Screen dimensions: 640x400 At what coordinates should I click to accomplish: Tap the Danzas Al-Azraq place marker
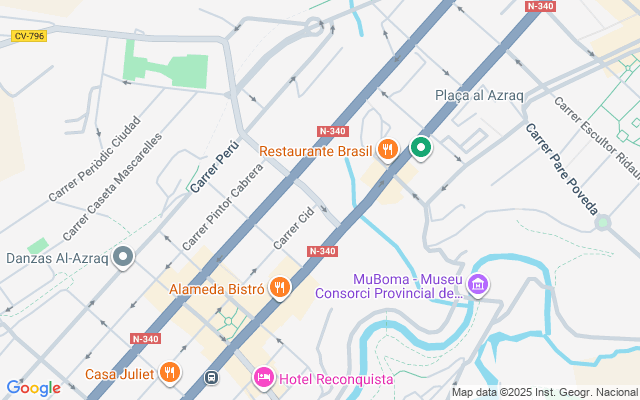click(123, 258)
